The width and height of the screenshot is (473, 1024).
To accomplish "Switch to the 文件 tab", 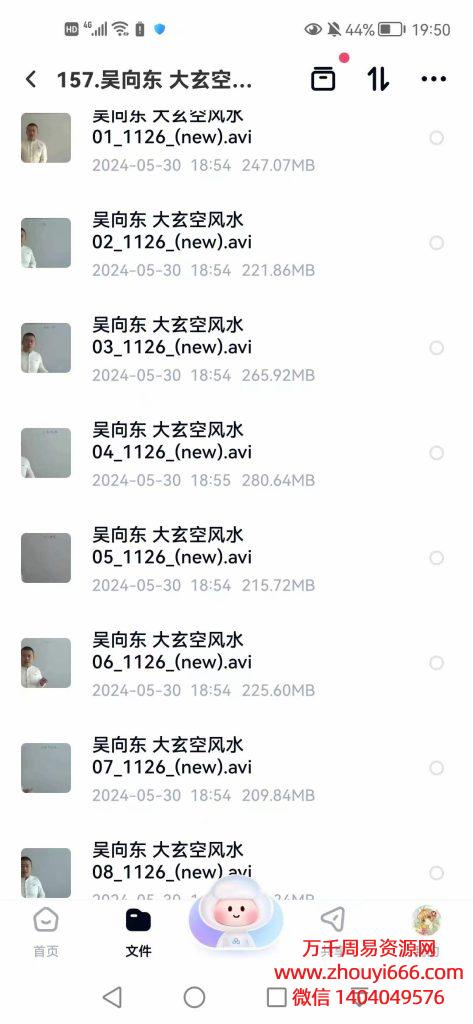I will (139, 933).
